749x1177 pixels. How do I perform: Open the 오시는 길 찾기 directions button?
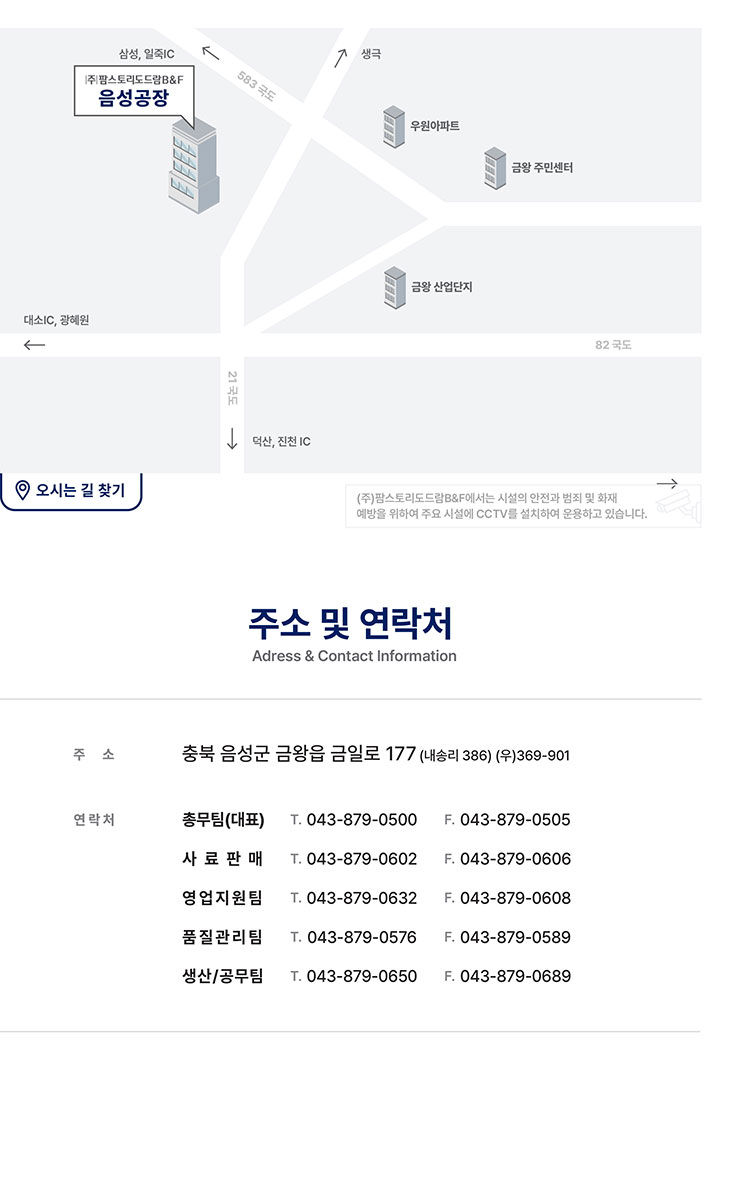pos(71,490)
